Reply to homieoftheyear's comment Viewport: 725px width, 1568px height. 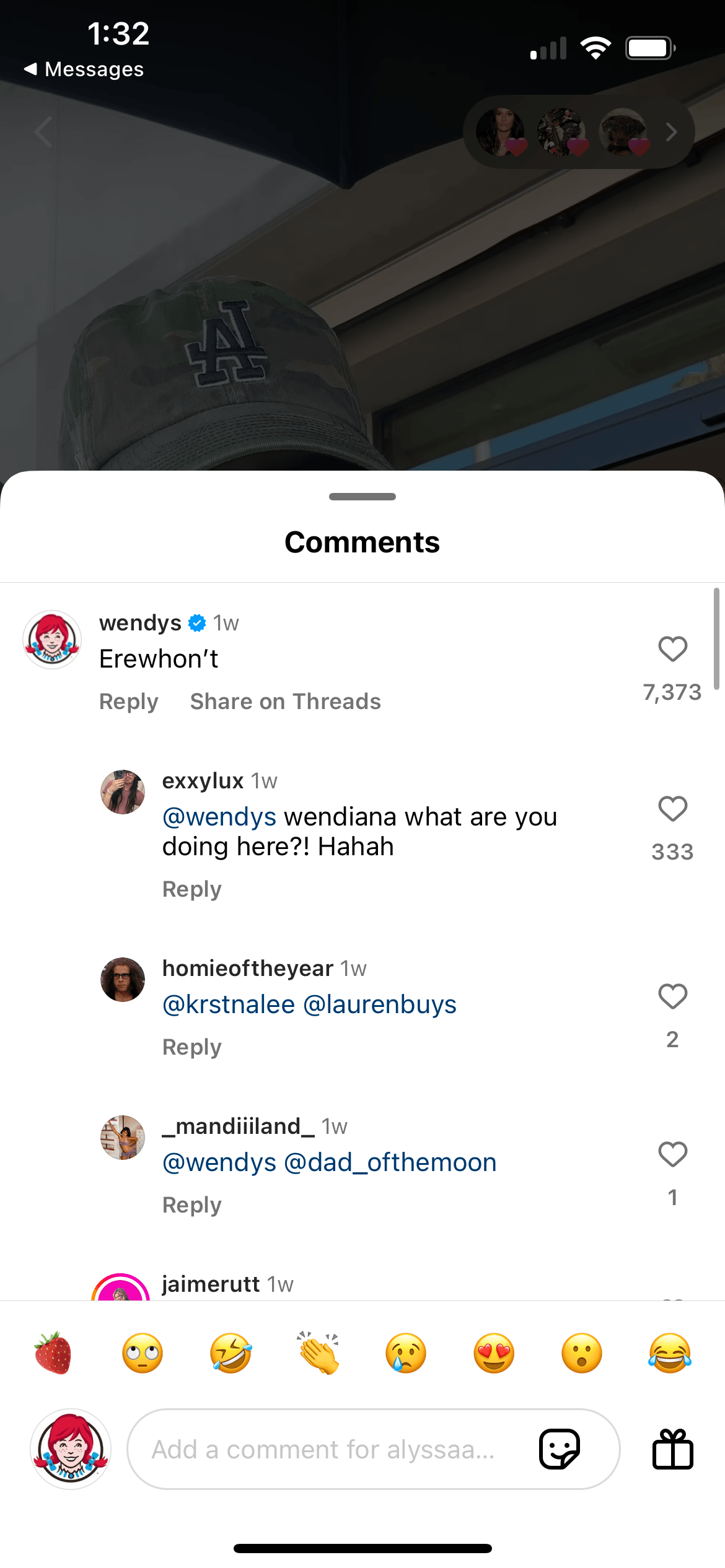(191, 1047)
